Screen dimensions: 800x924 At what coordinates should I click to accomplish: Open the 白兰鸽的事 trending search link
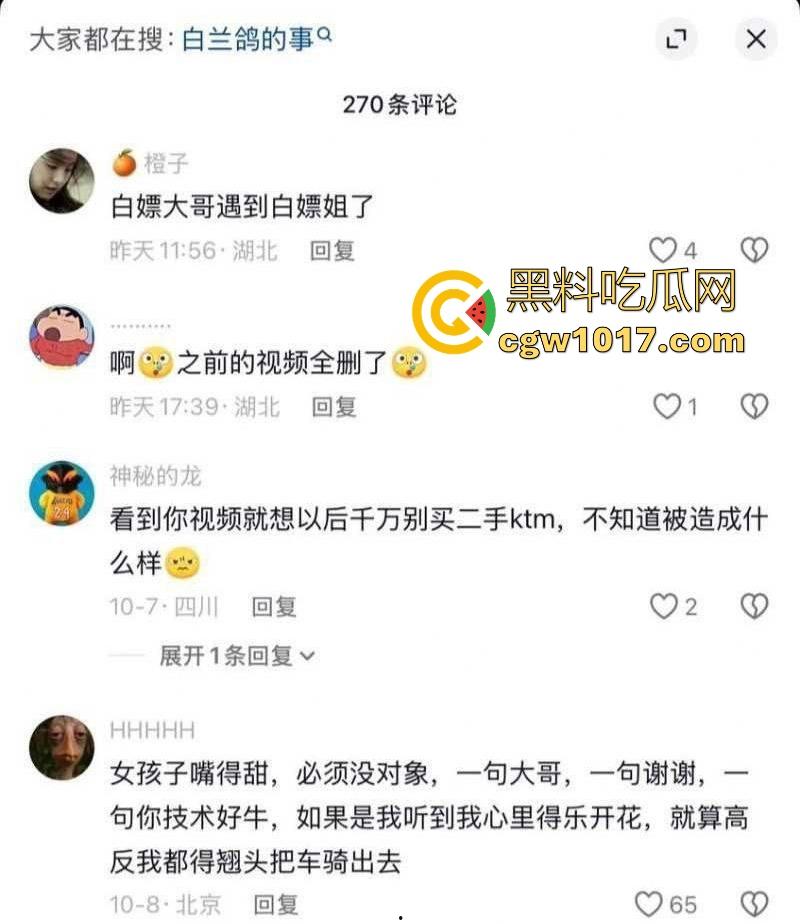click(x=250, y=35)
